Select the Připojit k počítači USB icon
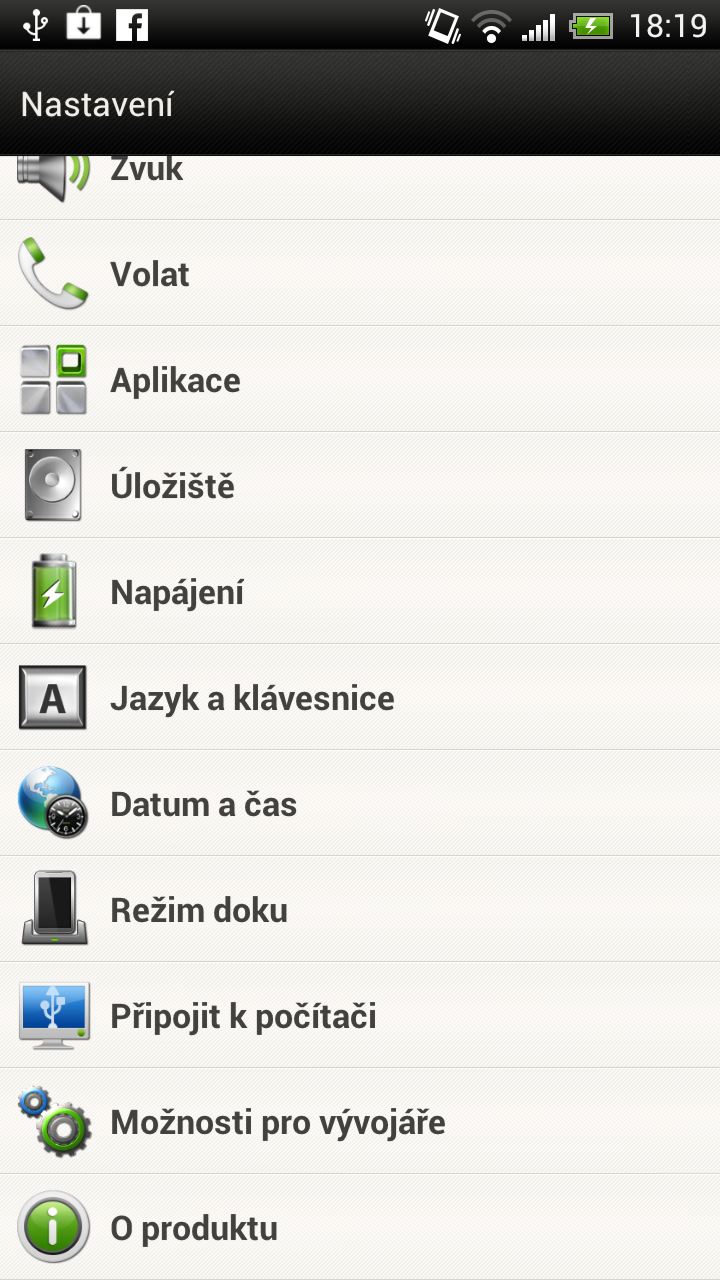Viewport: 720px width, 1280px height. point(52,1016)
